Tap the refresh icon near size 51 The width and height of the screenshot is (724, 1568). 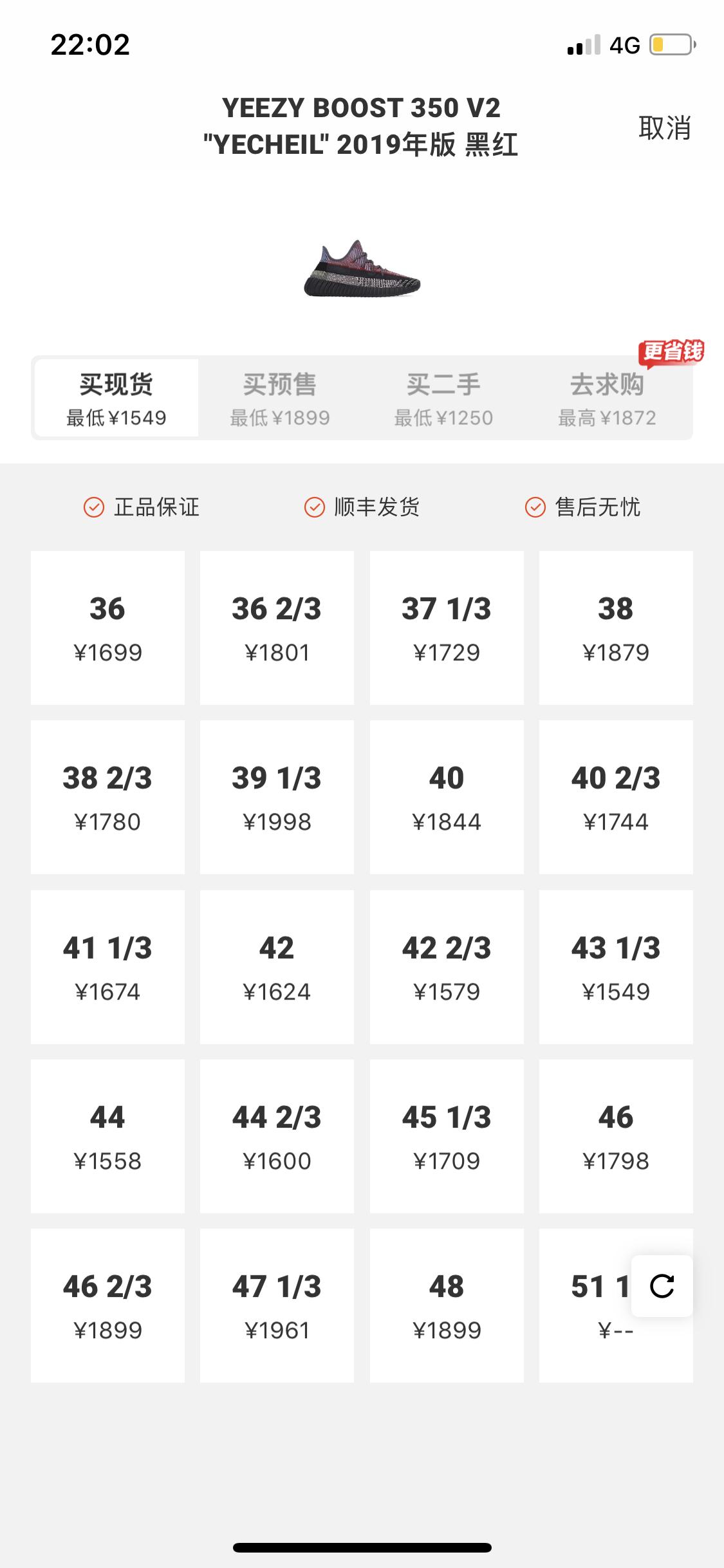click(662, 1287)
